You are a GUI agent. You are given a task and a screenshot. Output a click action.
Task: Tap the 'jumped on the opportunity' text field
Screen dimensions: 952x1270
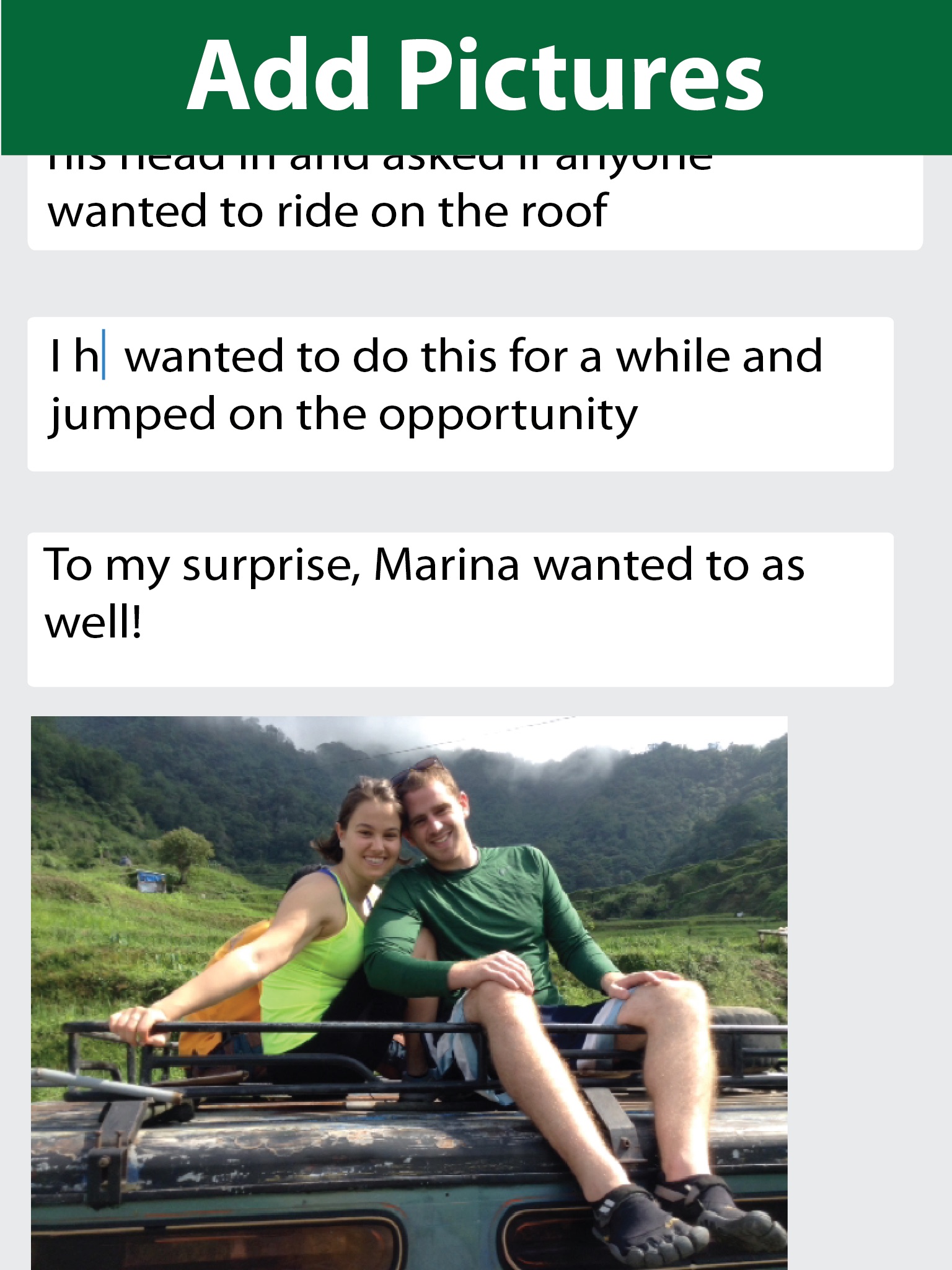(460, 394)
